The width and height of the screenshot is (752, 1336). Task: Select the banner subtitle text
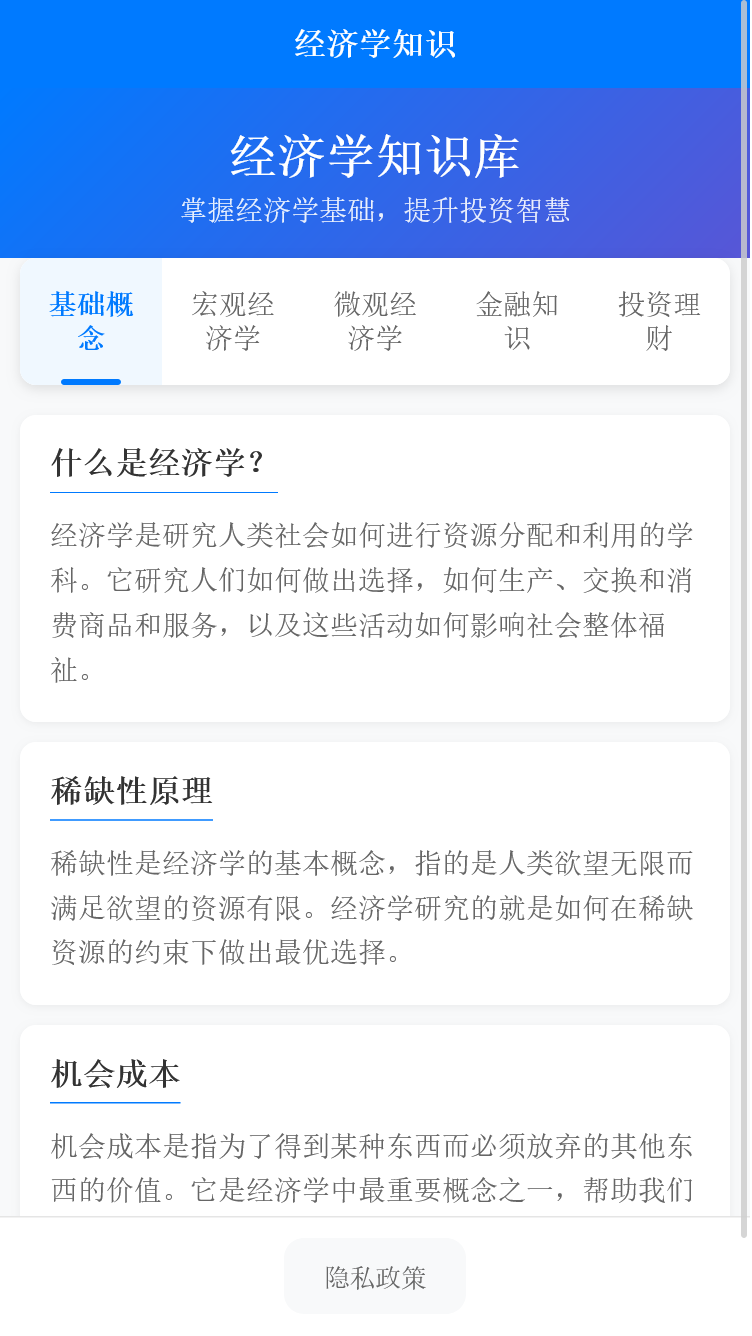(x=375, y=211)
